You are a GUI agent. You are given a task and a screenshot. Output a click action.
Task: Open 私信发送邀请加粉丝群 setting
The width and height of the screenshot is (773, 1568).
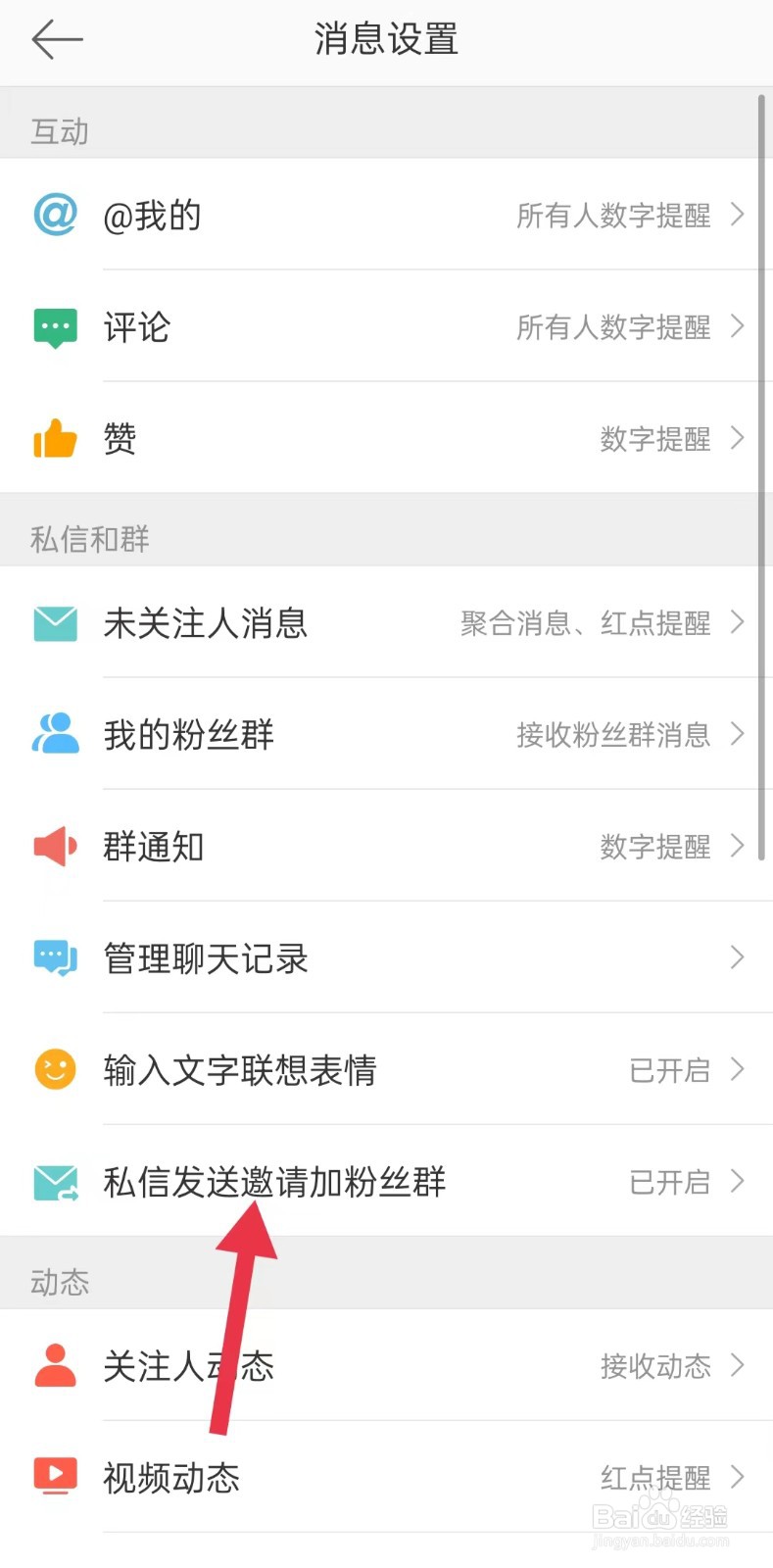coord(386,1181)
